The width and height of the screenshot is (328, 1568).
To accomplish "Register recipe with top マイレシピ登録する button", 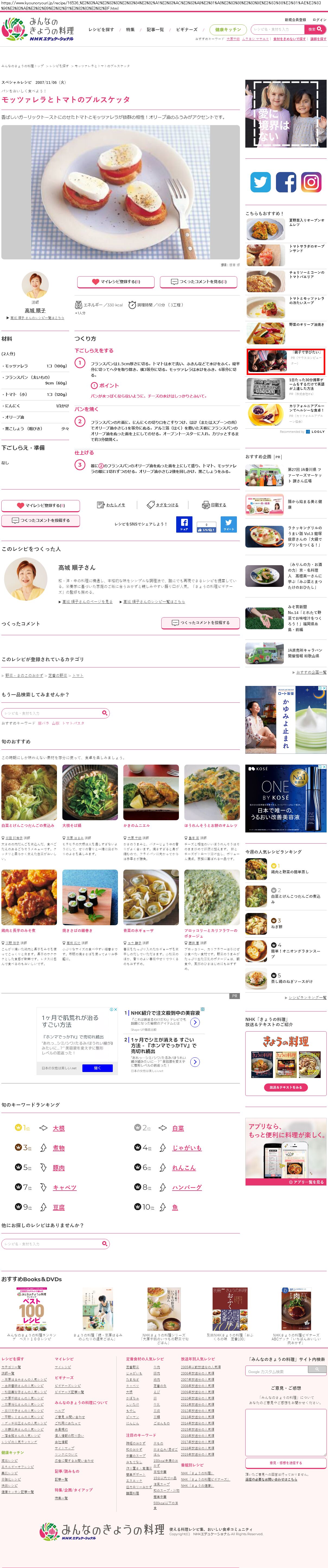I will 115,282.
